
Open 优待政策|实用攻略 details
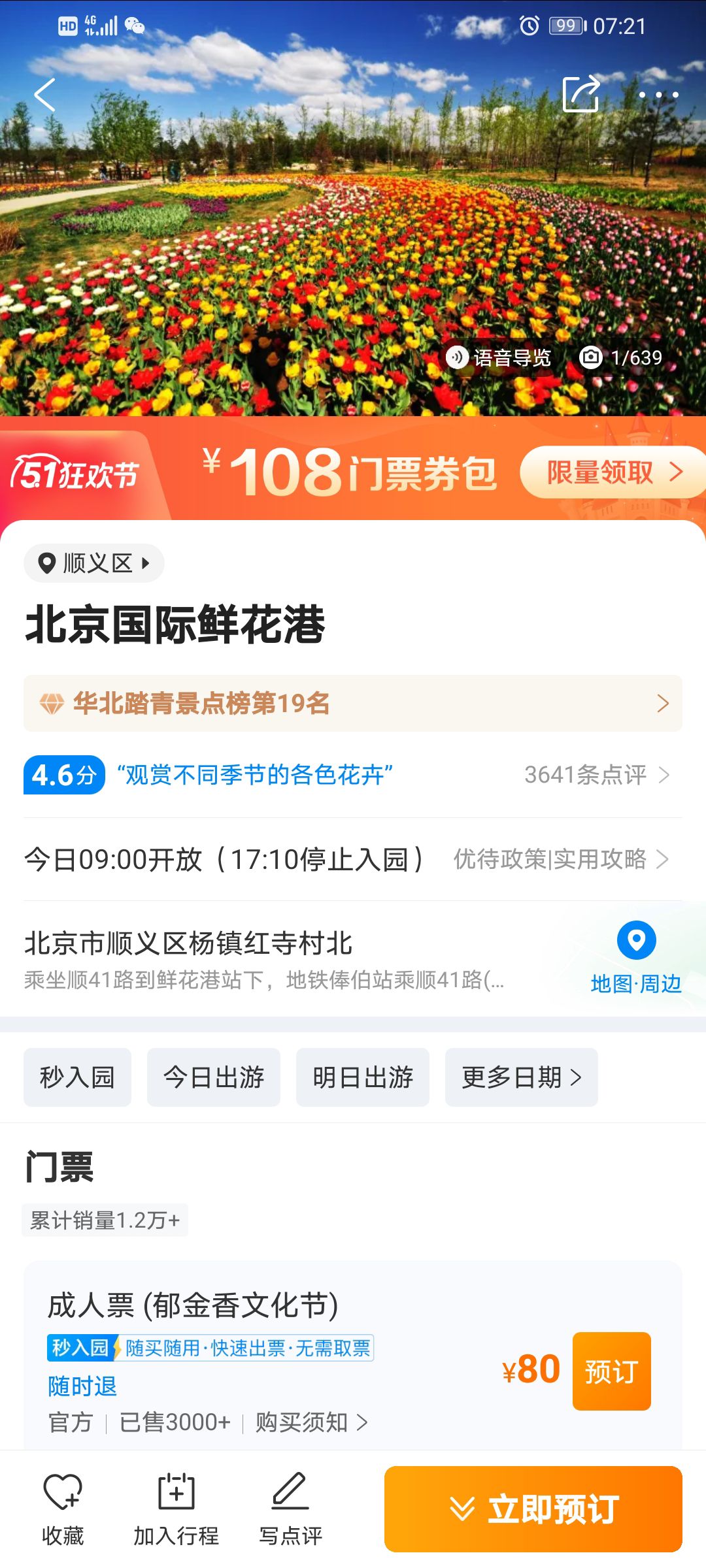(561, 859)
